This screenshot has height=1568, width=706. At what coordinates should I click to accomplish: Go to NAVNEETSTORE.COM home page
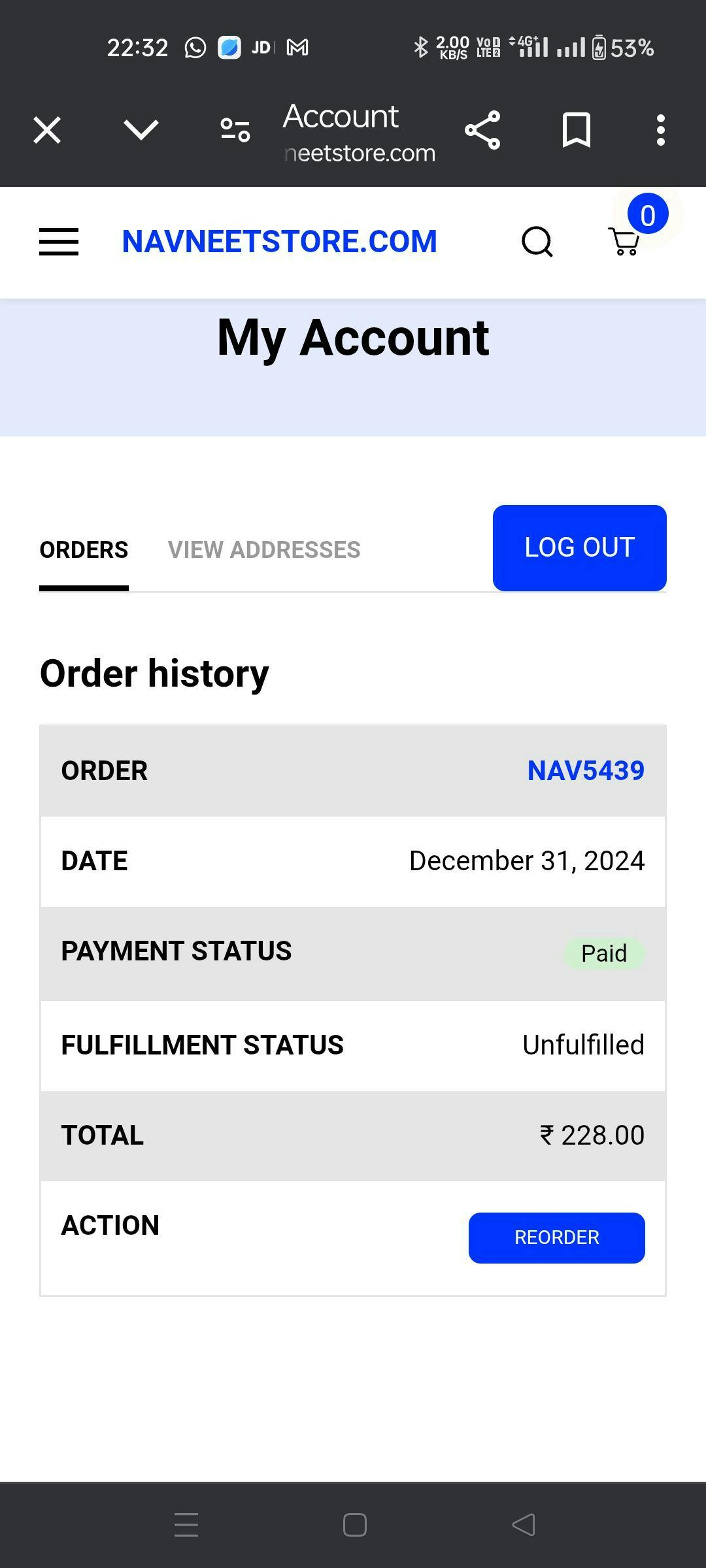tap(279, 242)
